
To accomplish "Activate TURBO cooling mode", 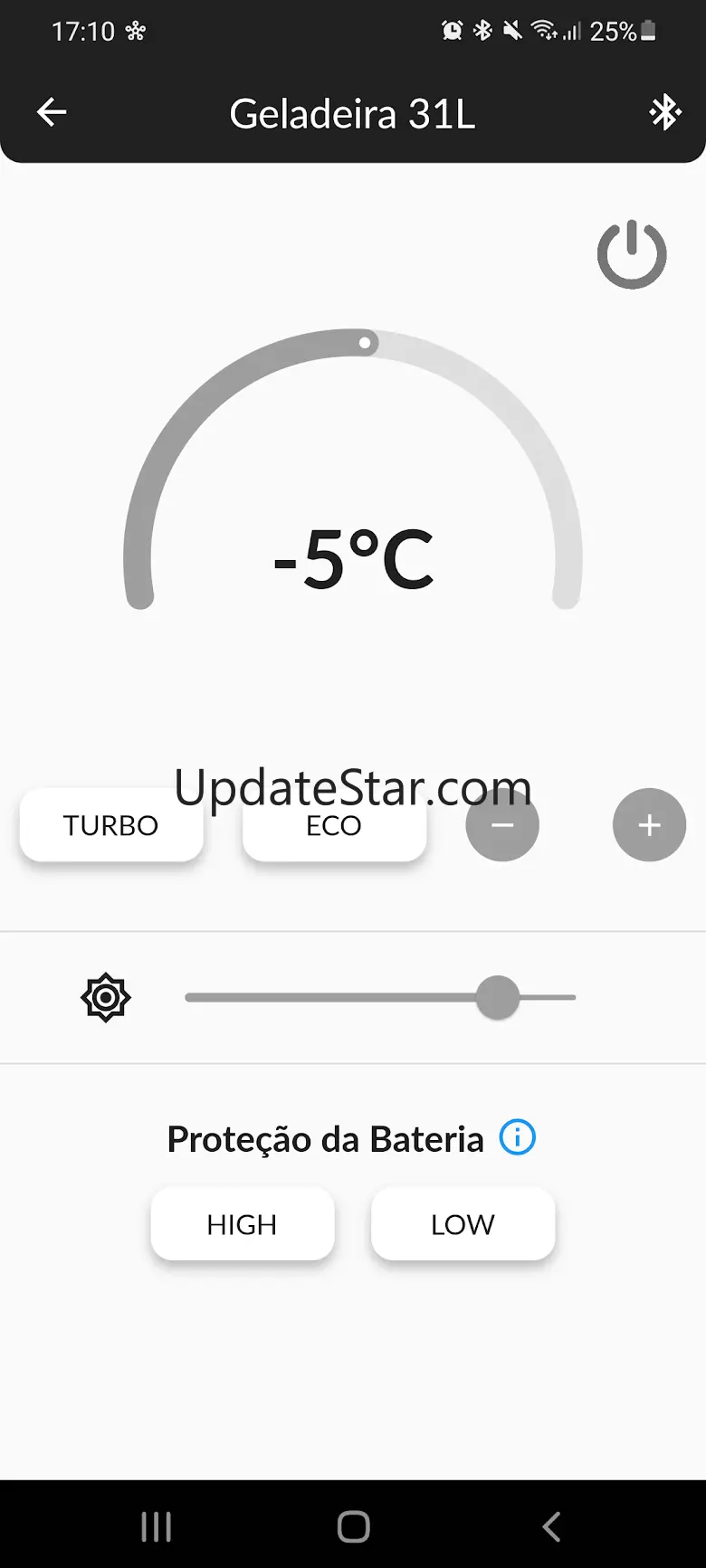I will pyautogui.click(x=111, y=825).
